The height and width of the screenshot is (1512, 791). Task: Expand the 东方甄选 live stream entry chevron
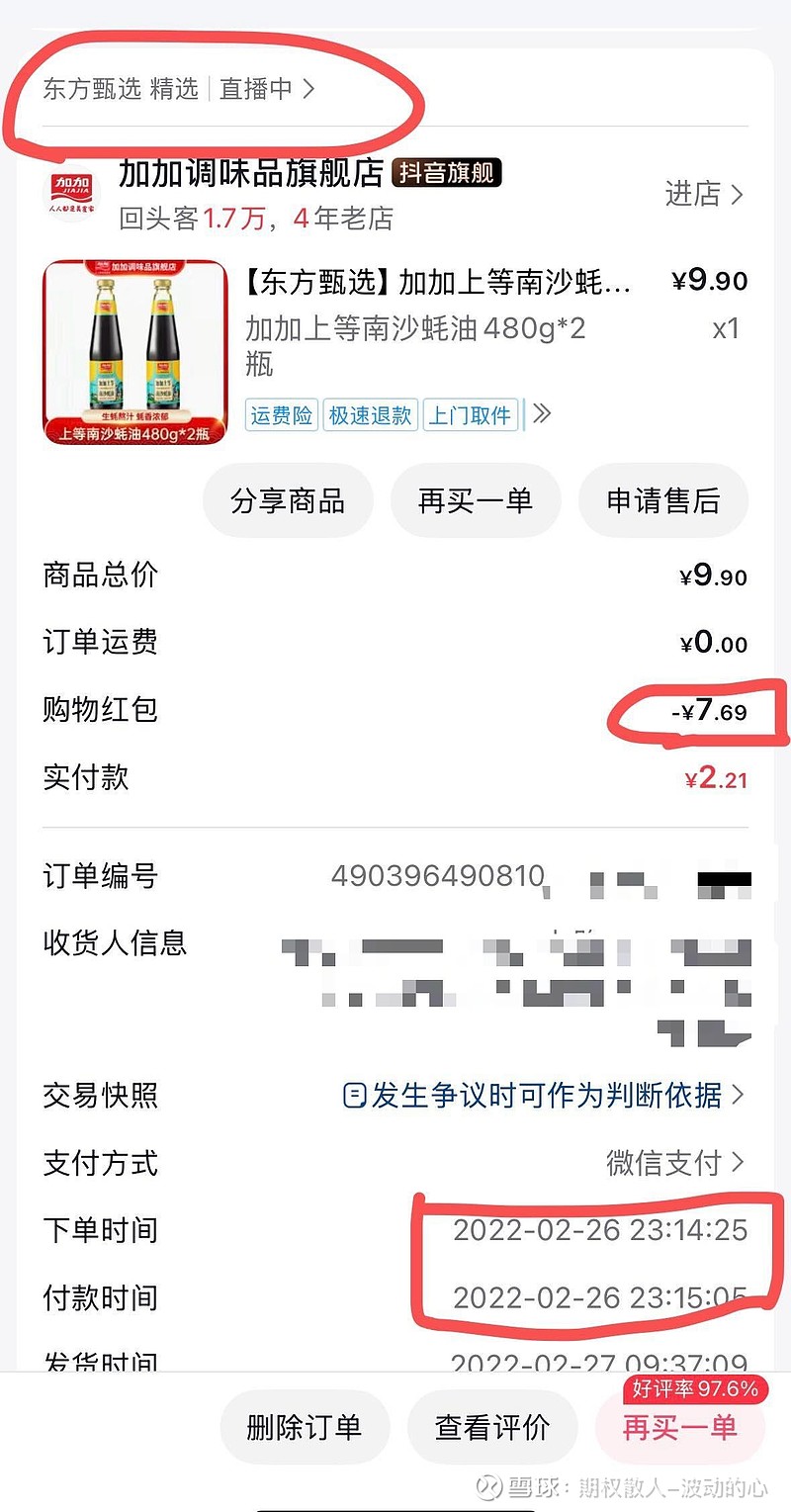pos(310,88)
